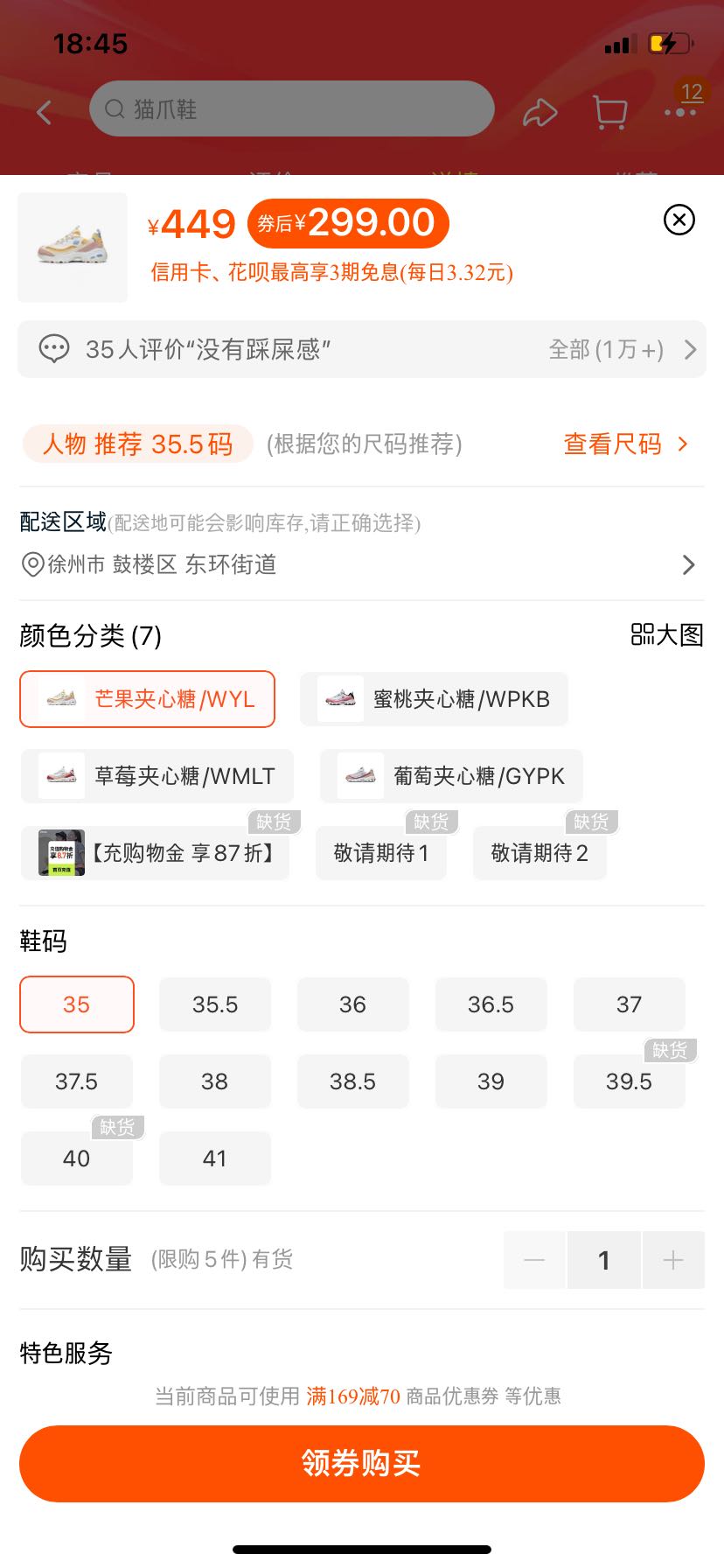Image resolution: width=724 pixels, height=1568 pixels.
Task: Open 大图 large image view
Action: [x=667, y=635]
